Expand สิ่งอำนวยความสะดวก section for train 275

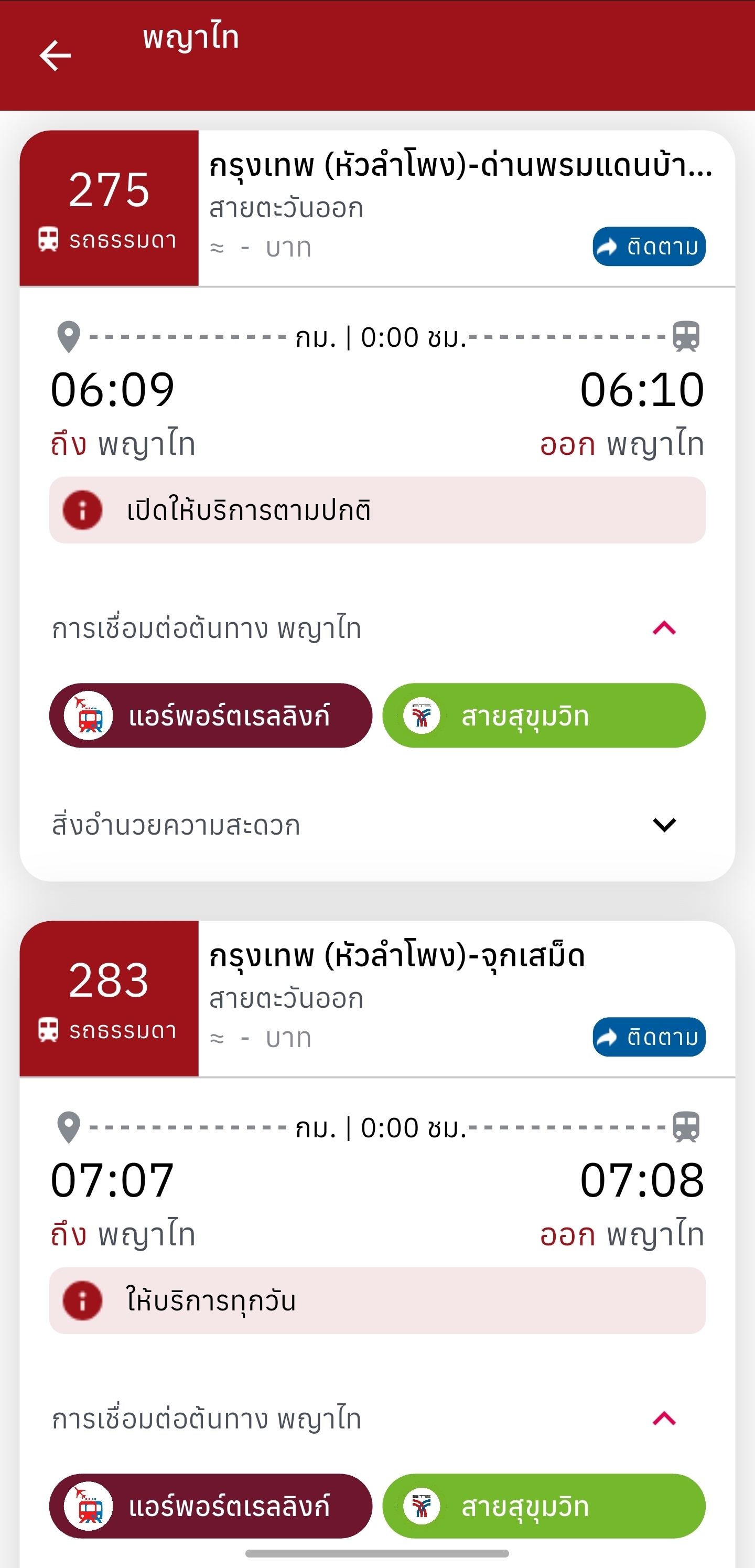point(664,825)
